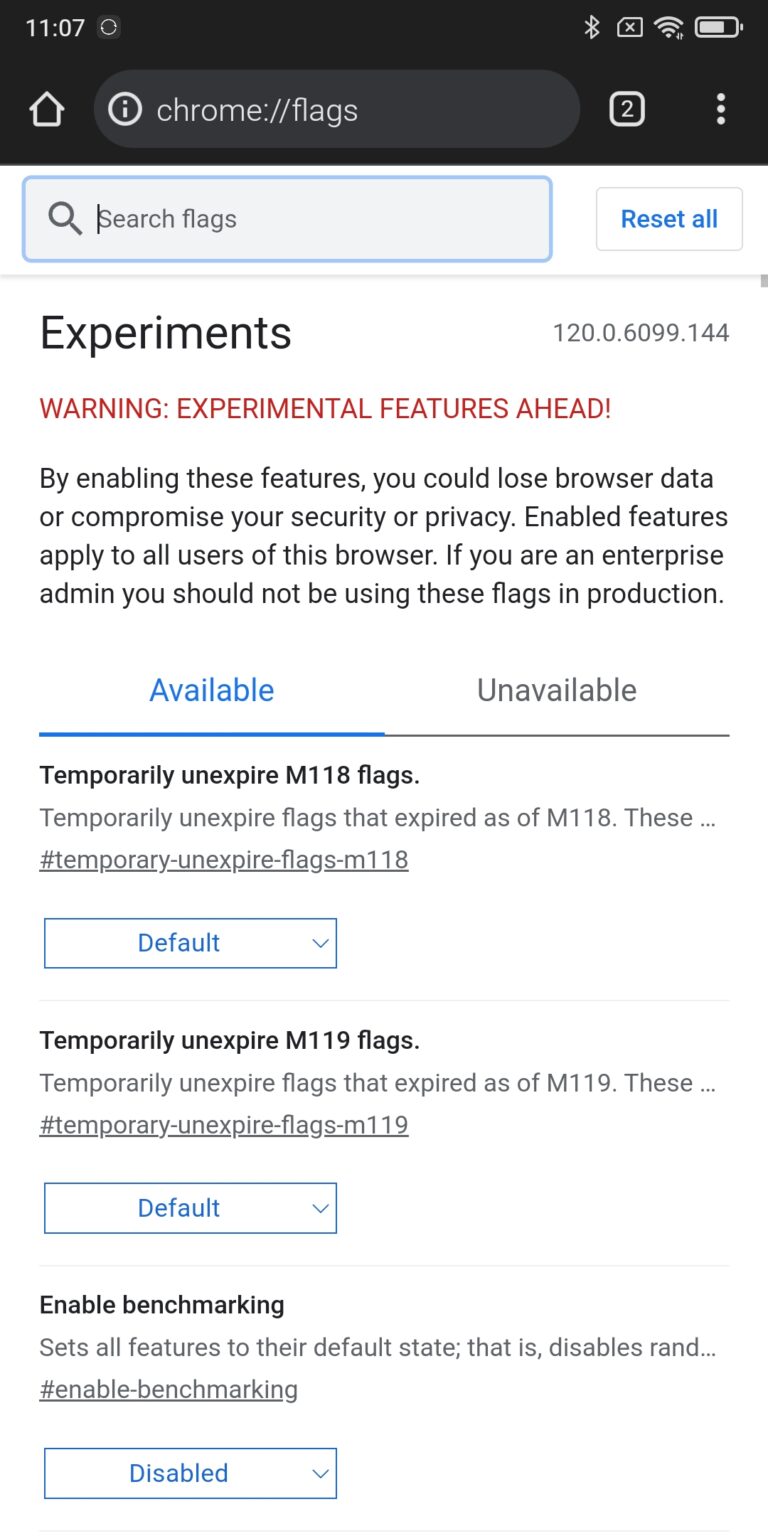This screenshot has width=768, height=1536.
Task: Expand the M118 flags Default dropdown
Action: [x=190, y=943]
